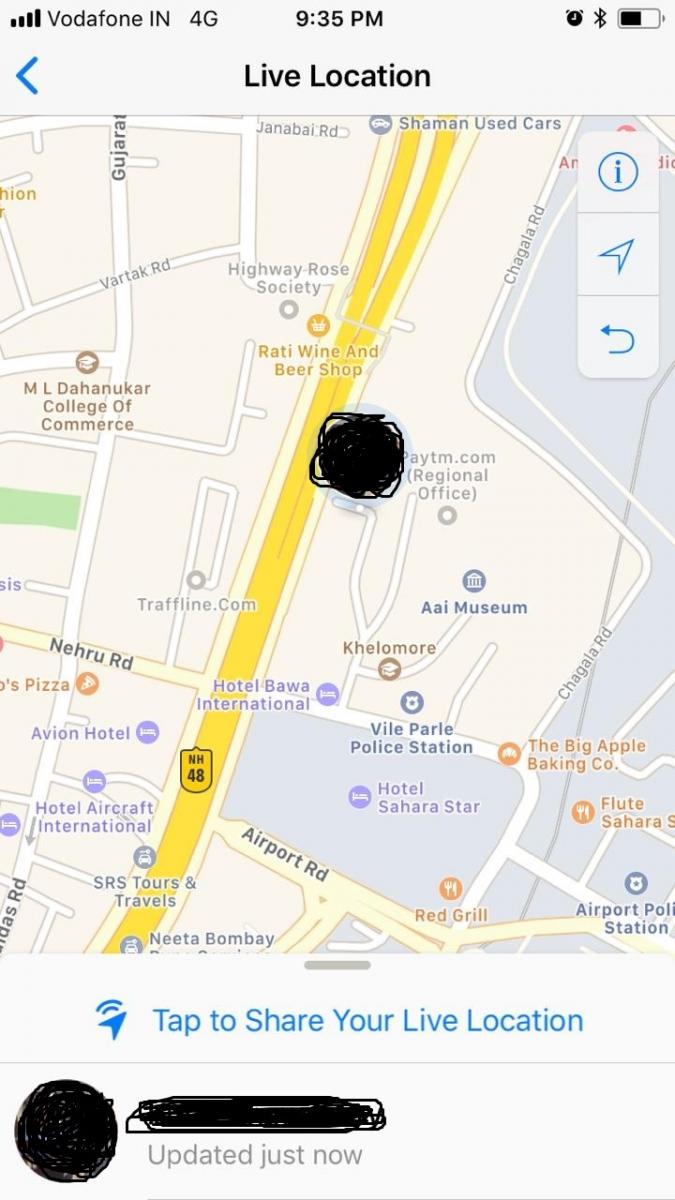
Task: Center map on my current location
Action: [617, 255]
